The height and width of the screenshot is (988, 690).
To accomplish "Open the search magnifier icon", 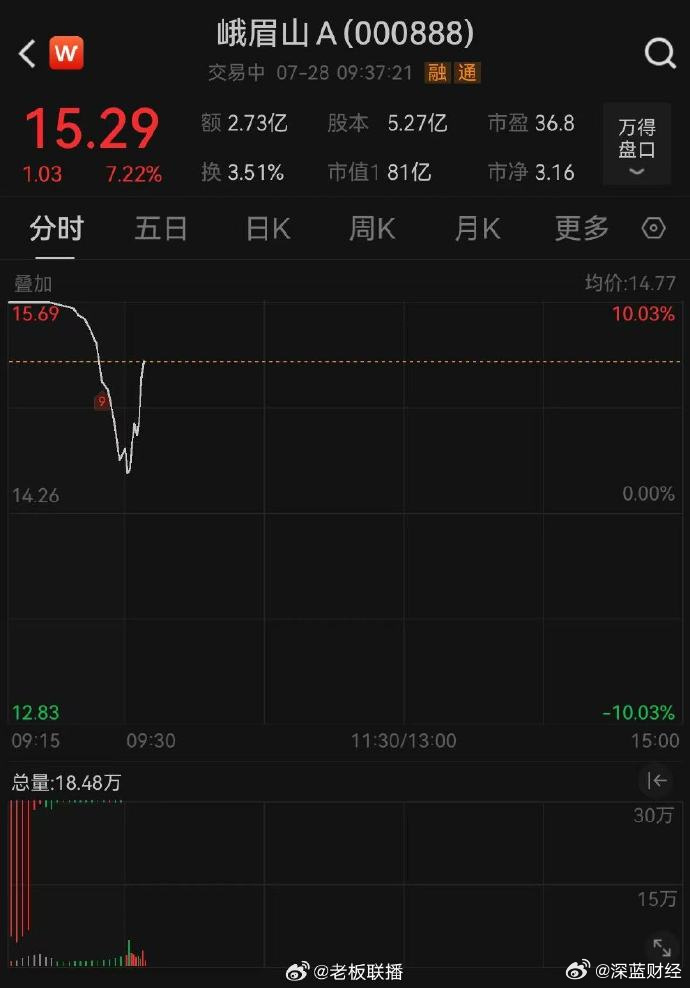I will pos(660,53).
